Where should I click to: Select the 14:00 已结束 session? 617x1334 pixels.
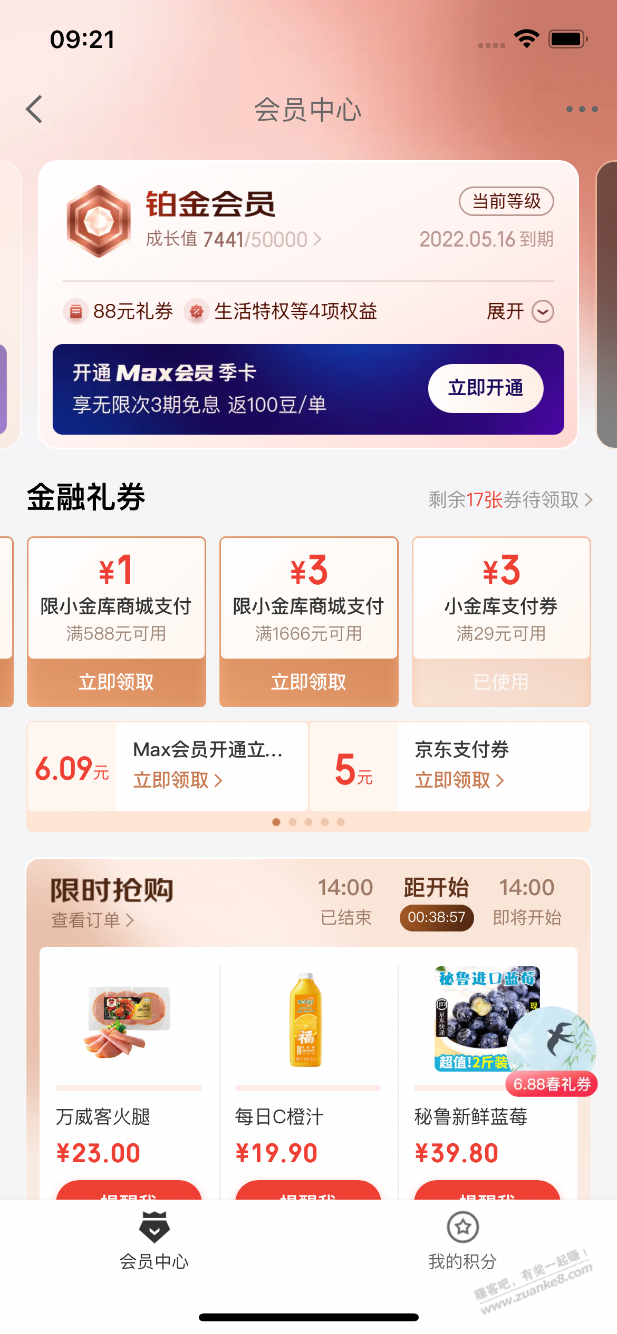click(x=346, y=901)
